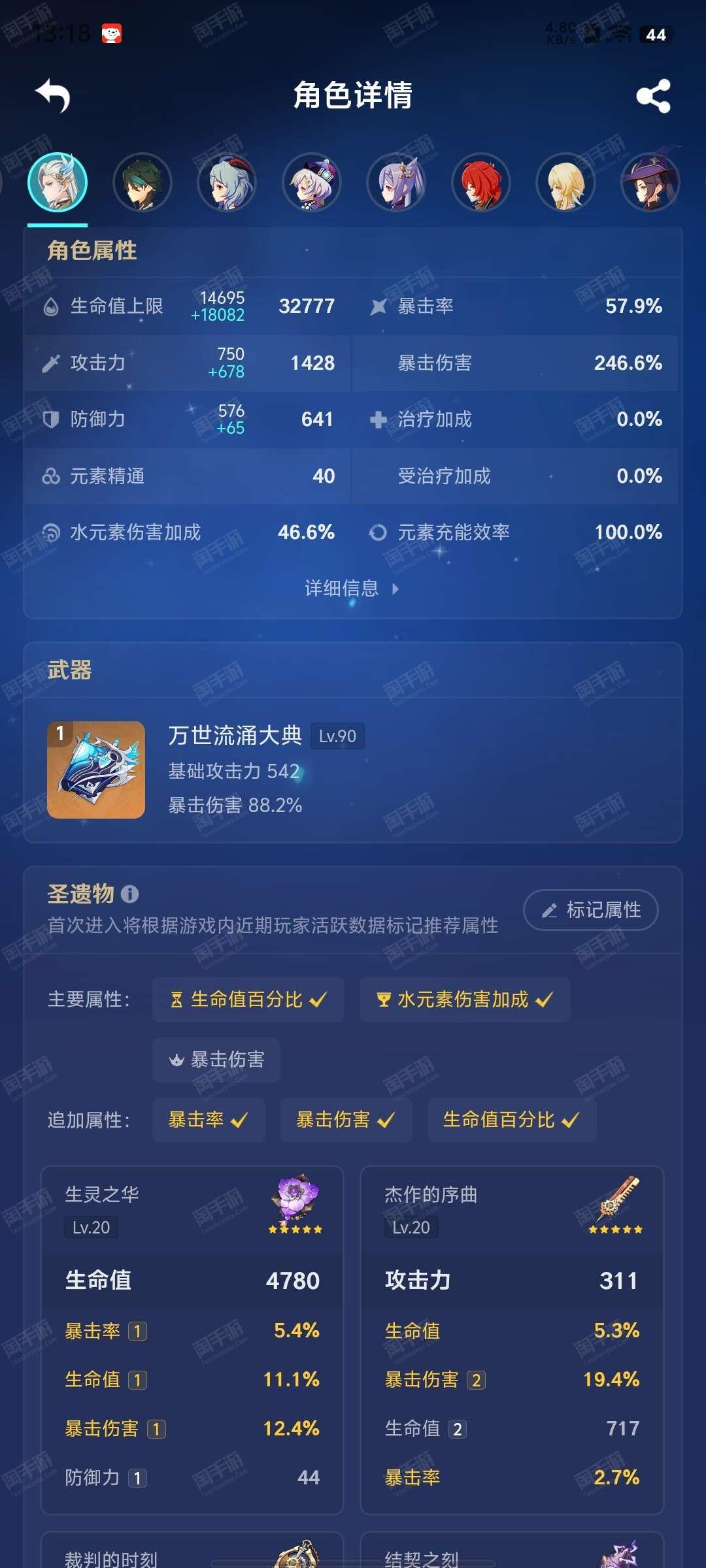
Task: Select the green-haired character avatar
Action: (x=143, y=182)
